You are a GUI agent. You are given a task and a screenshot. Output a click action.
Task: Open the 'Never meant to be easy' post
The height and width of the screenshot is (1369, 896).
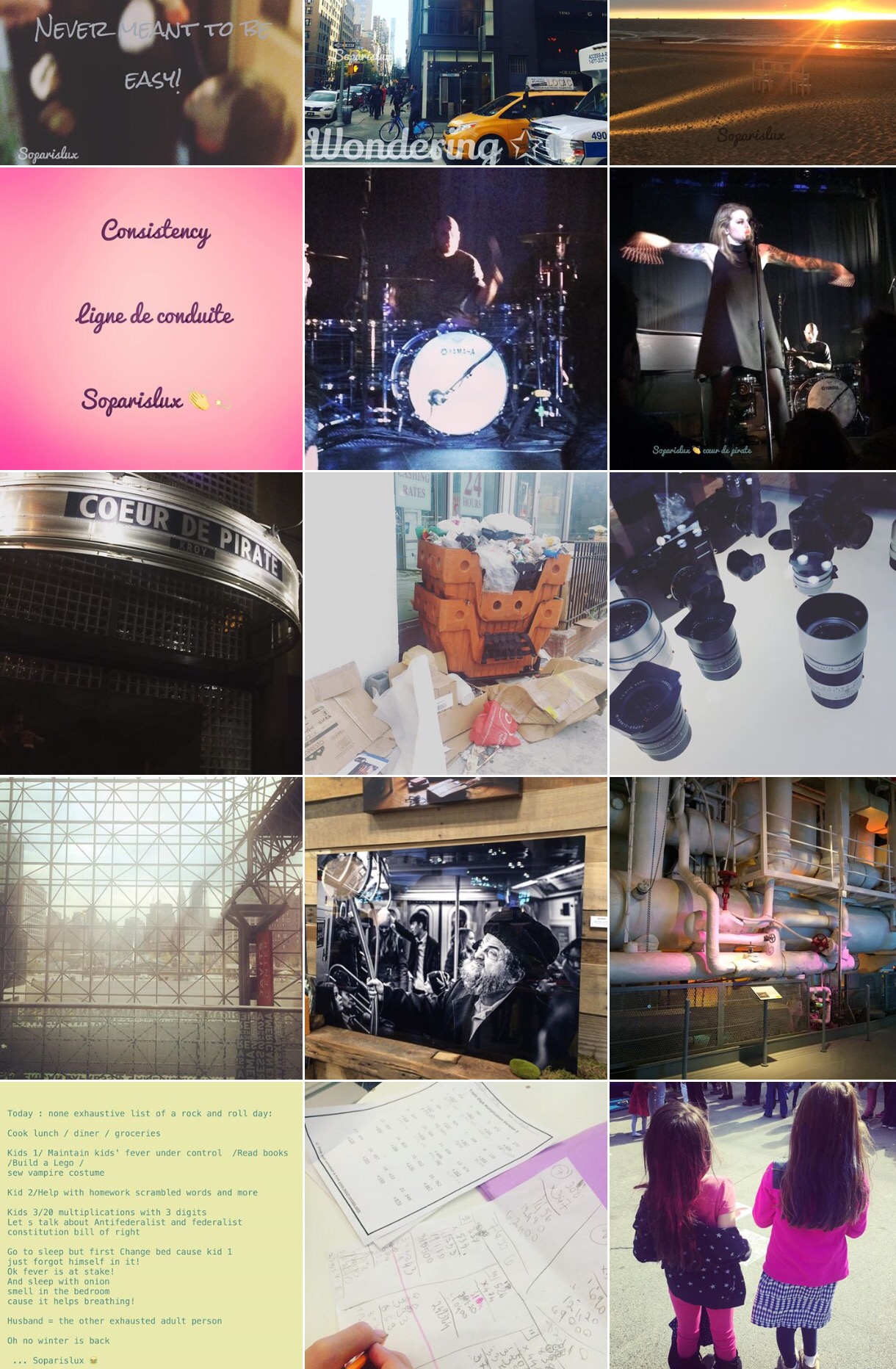[x=151, y=82]
